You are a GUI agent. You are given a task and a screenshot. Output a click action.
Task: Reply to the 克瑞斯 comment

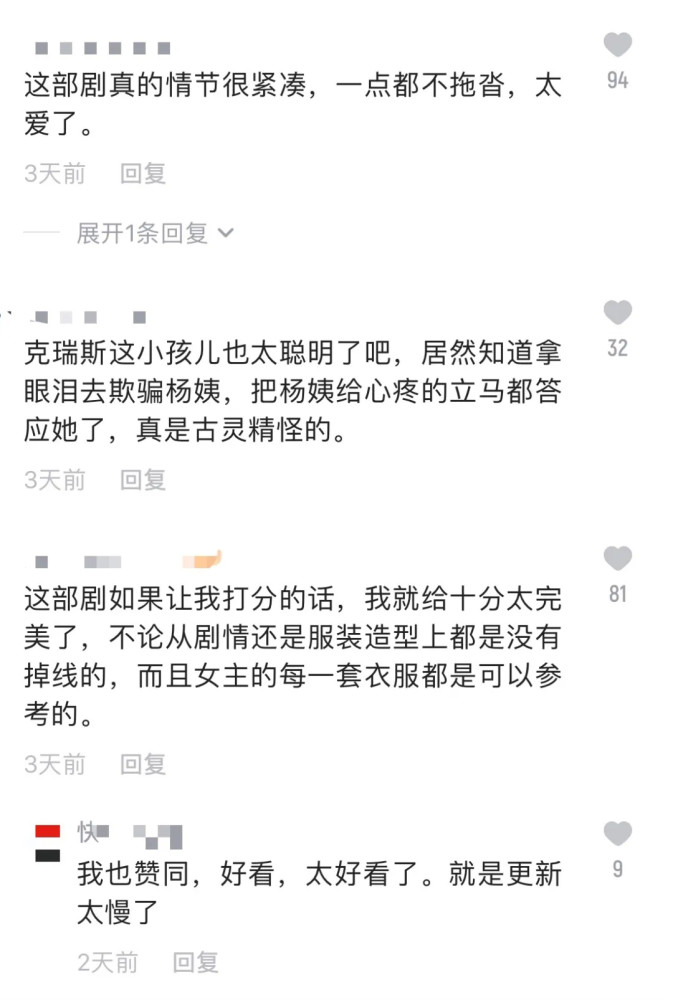(x=143, y=479)
